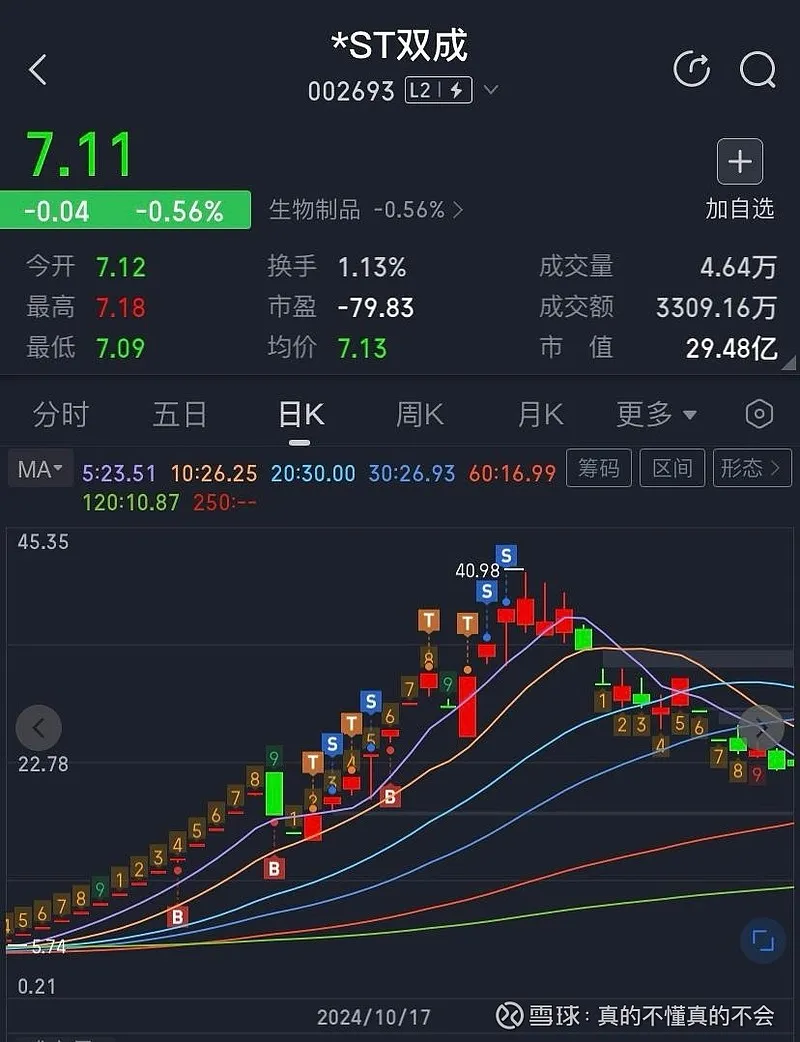
Task: Expand the stock code 002693 dropdown
Action: pos(490,90)
